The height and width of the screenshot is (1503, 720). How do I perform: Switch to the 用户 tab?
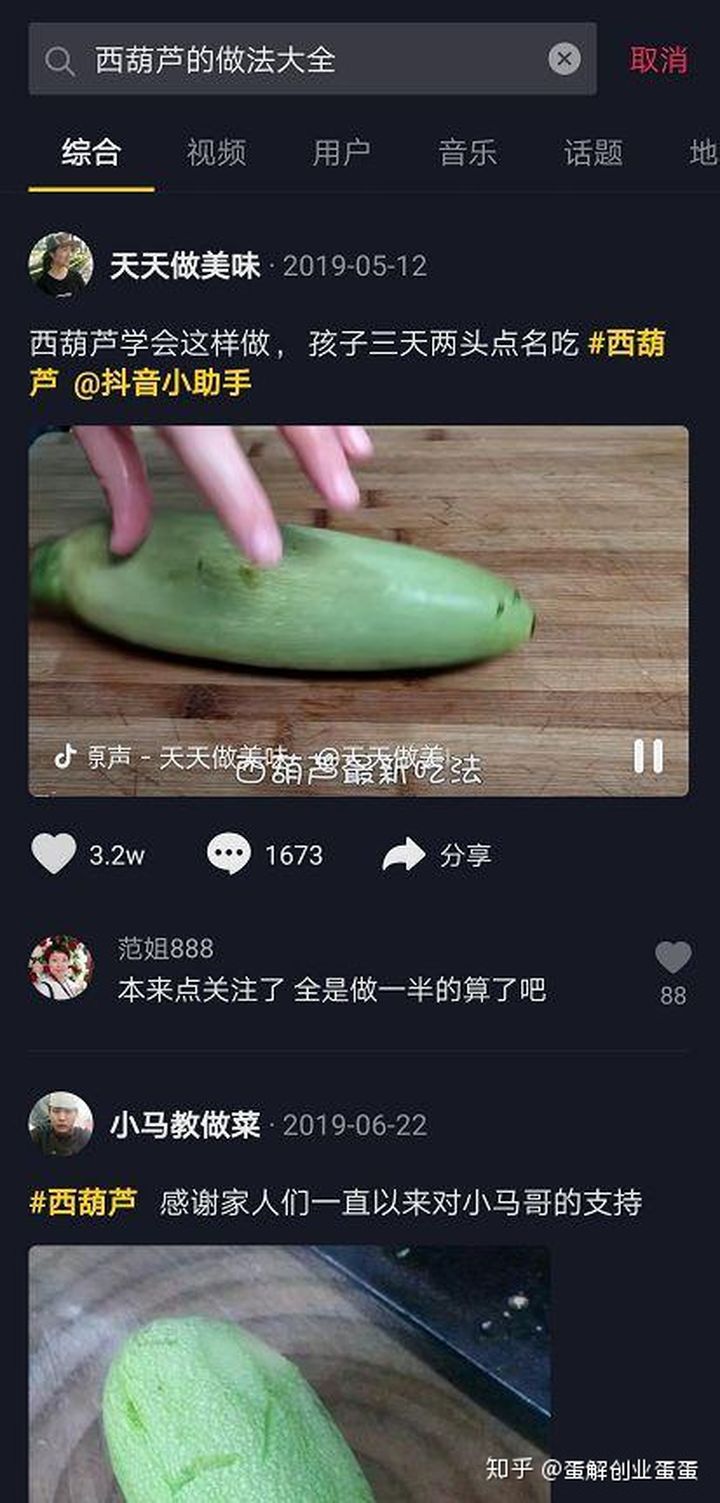pyautogui.click(x=341, y=153)
